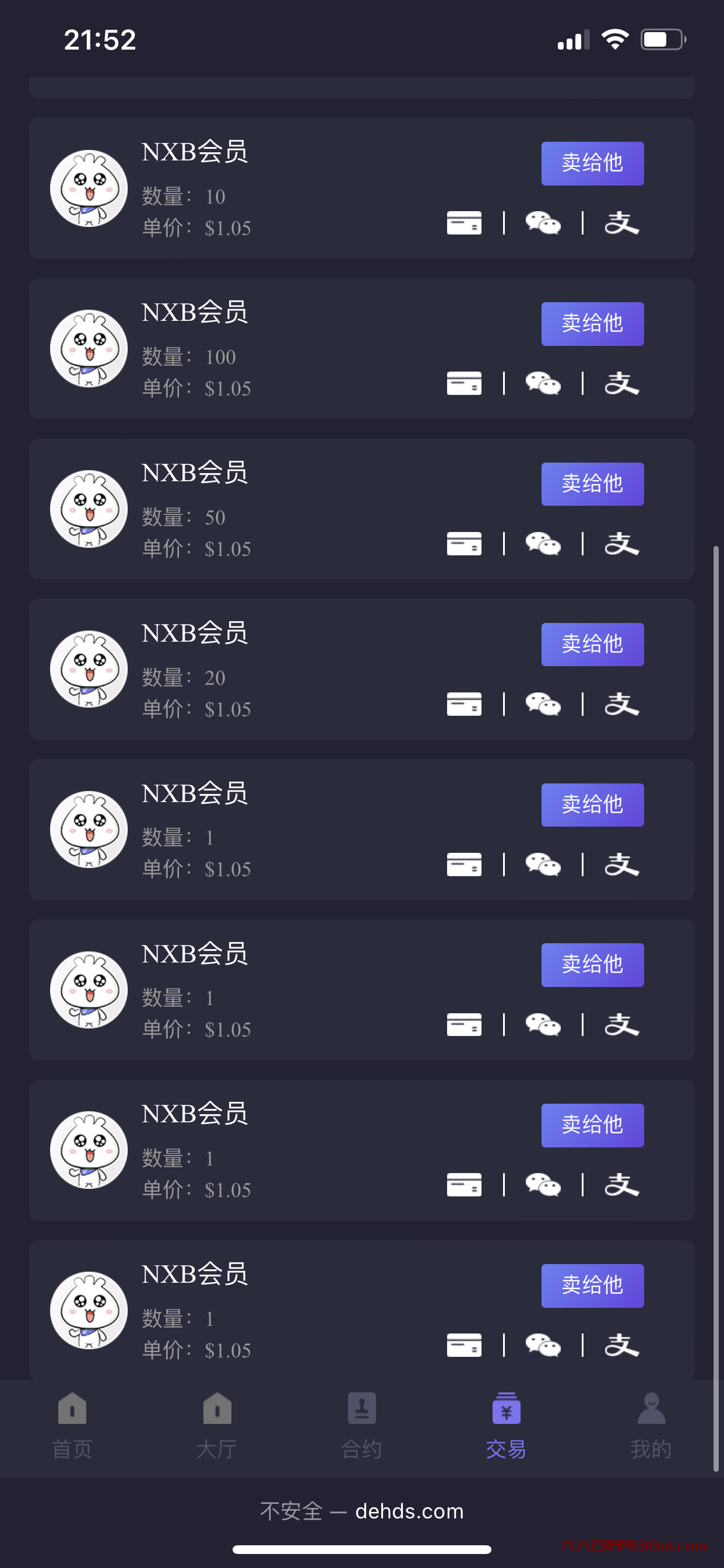Click 卖给他 button on the 数量10 listing
This screenshot has width=724, height=1568.
pos(592,163)
